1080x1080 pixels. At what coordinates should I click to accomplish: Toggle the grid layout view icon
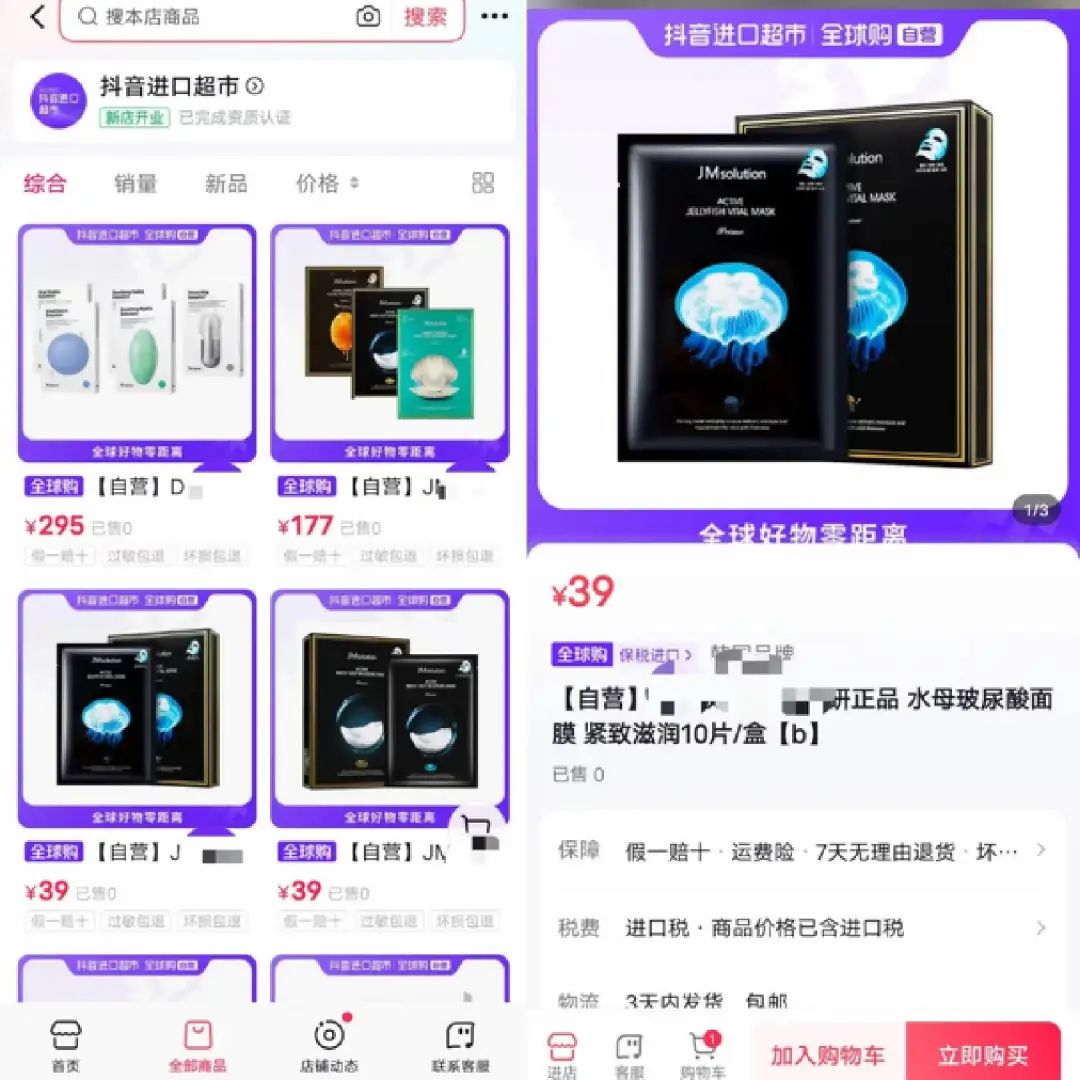pos(483,183)
